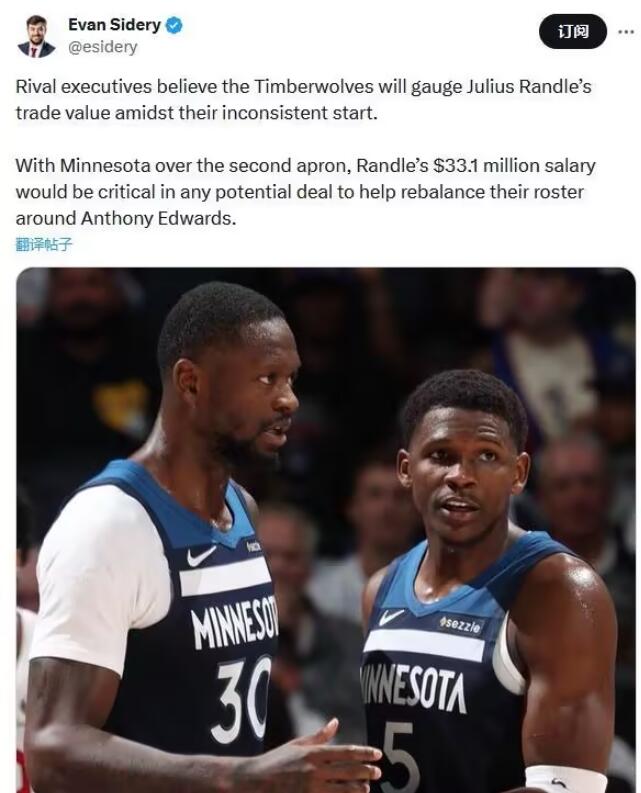Open the post's overflow menu
641x793 pixels.
pos(626,32)
